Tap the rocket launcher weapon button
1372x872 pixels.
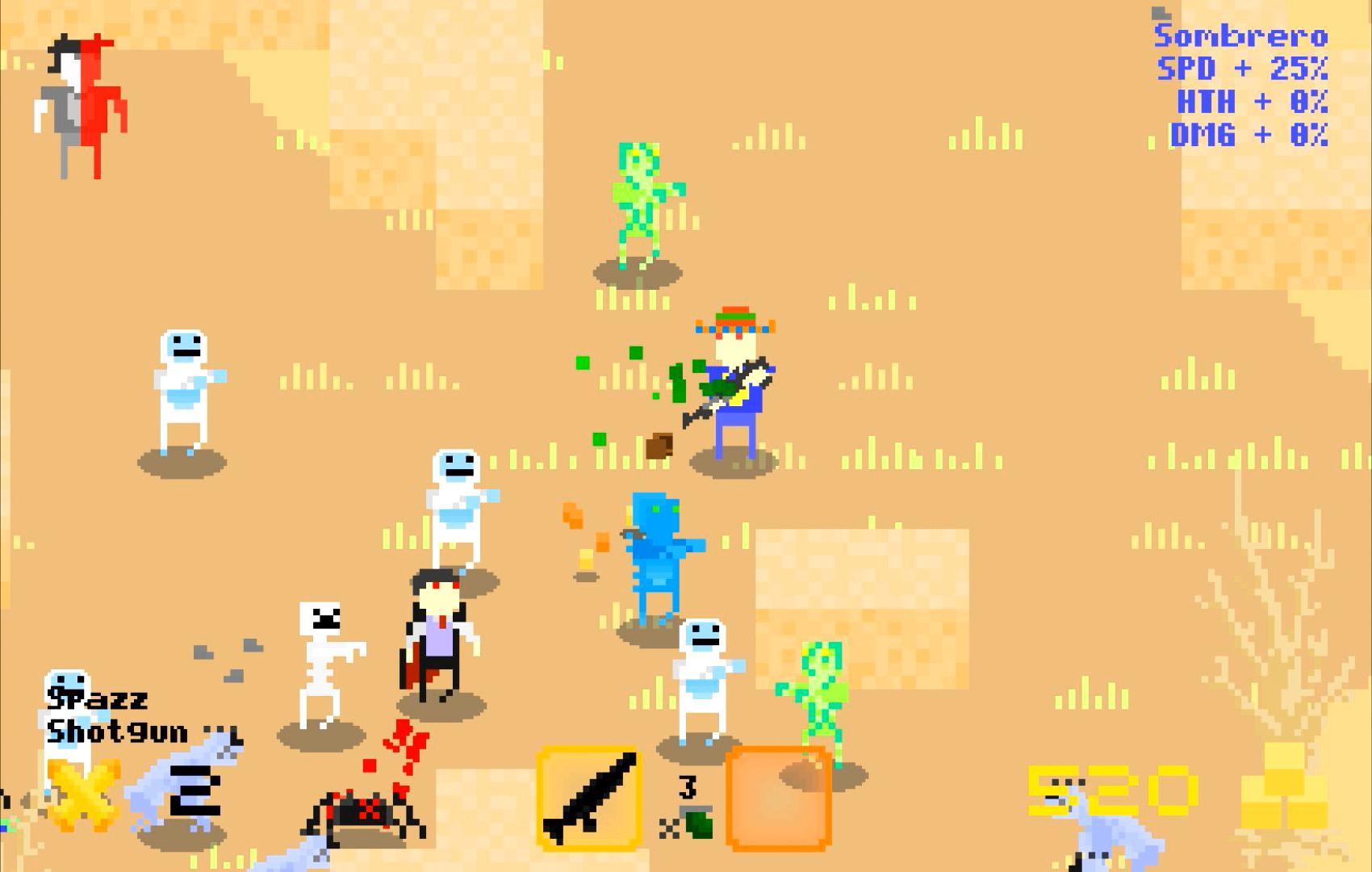coord(590,799)
